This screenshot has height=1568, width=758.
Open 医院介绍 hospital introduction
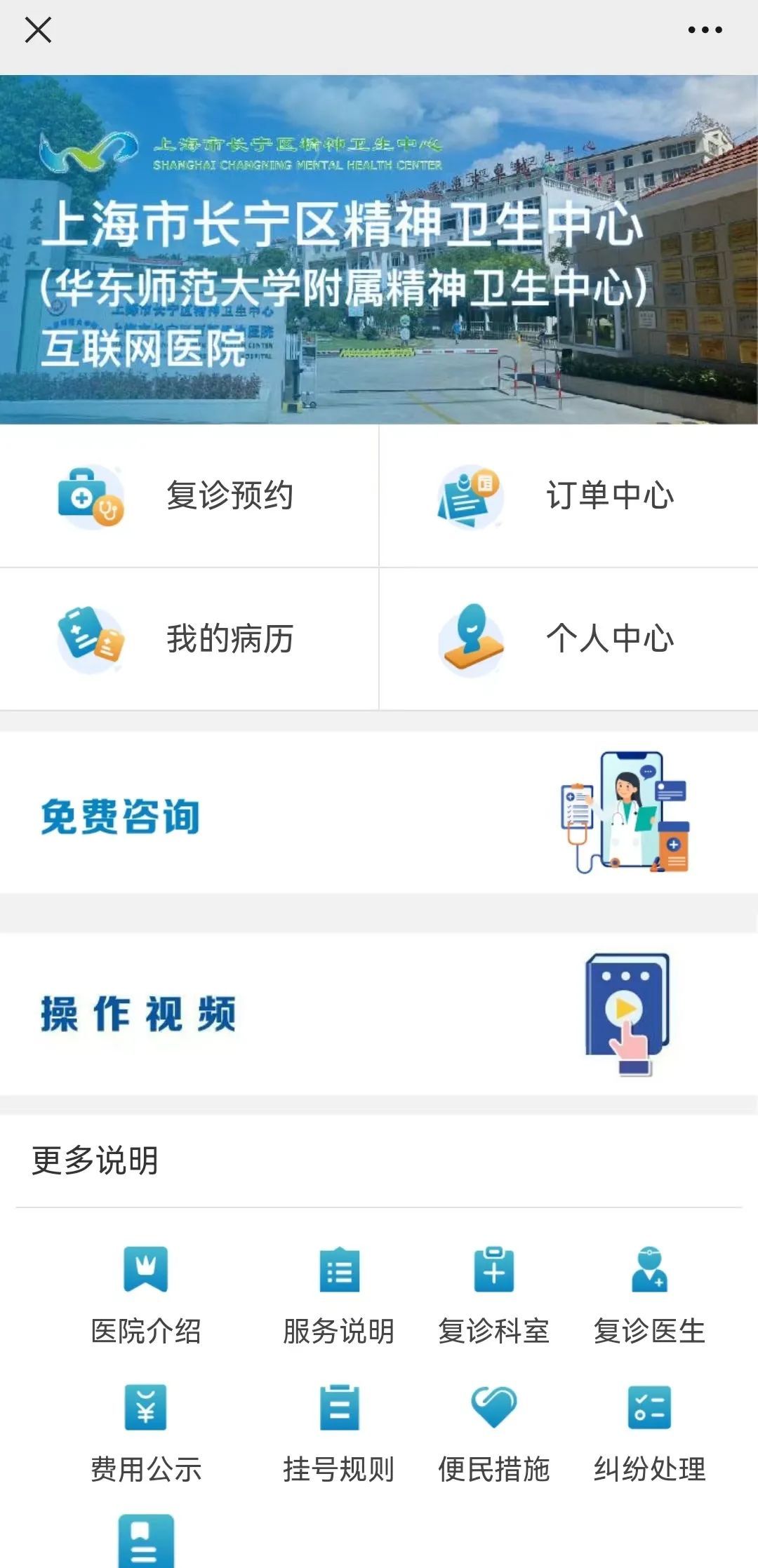pos(146,1295)
